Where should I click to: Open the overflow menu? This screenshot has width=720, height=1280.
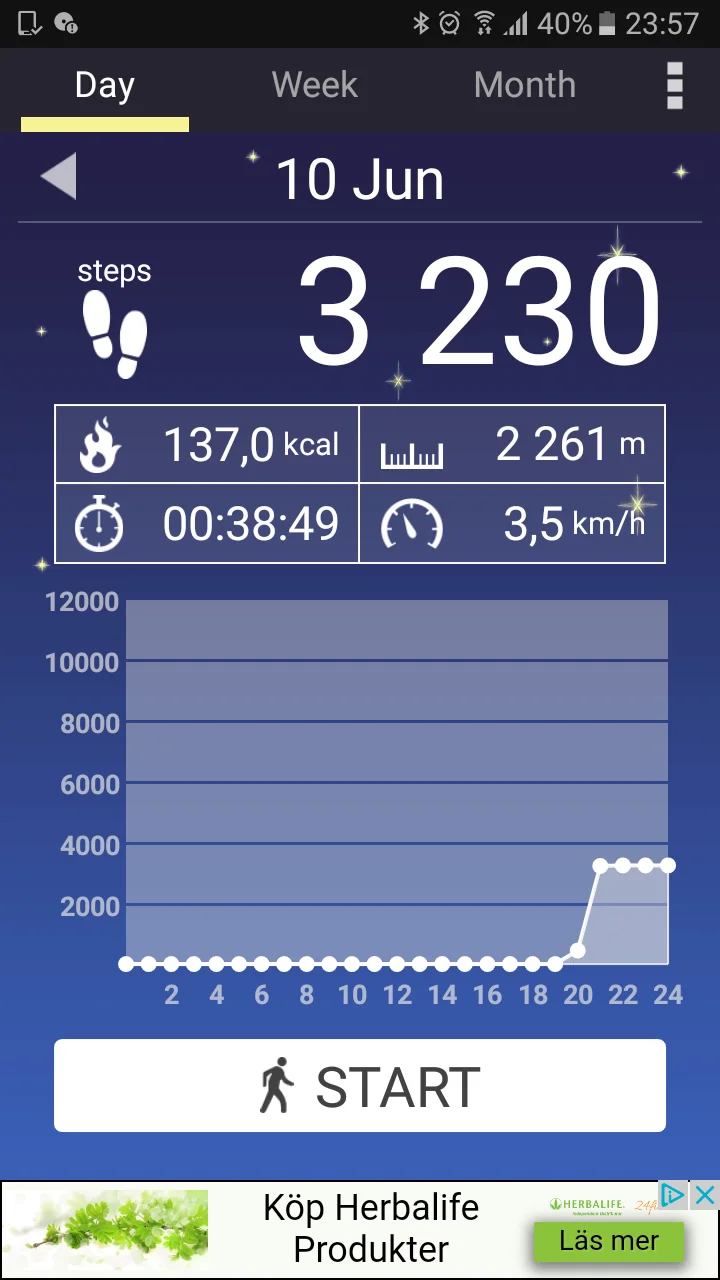tap(675, 86)
